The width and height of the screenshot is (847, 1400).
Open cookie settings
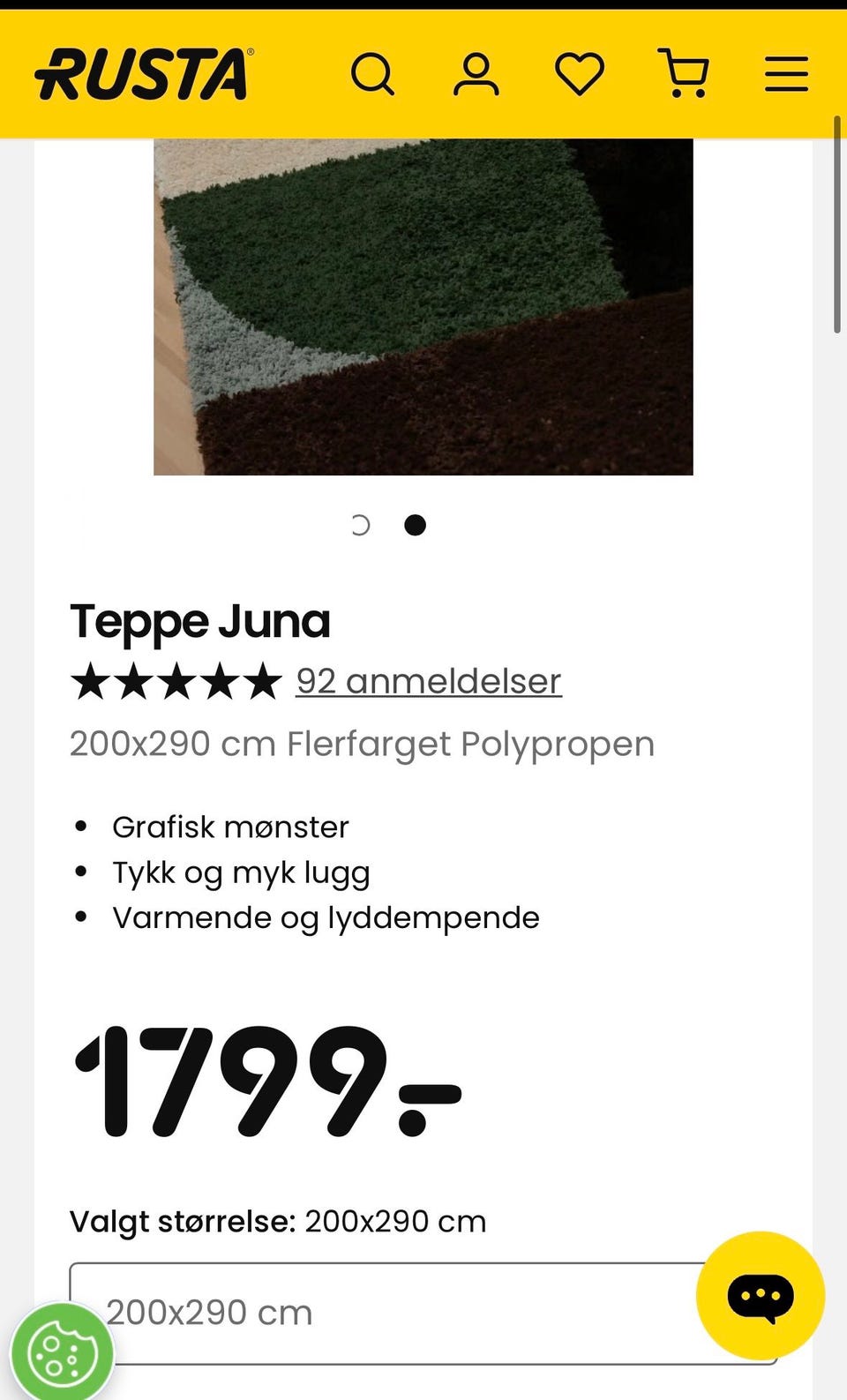(62, 1353)
